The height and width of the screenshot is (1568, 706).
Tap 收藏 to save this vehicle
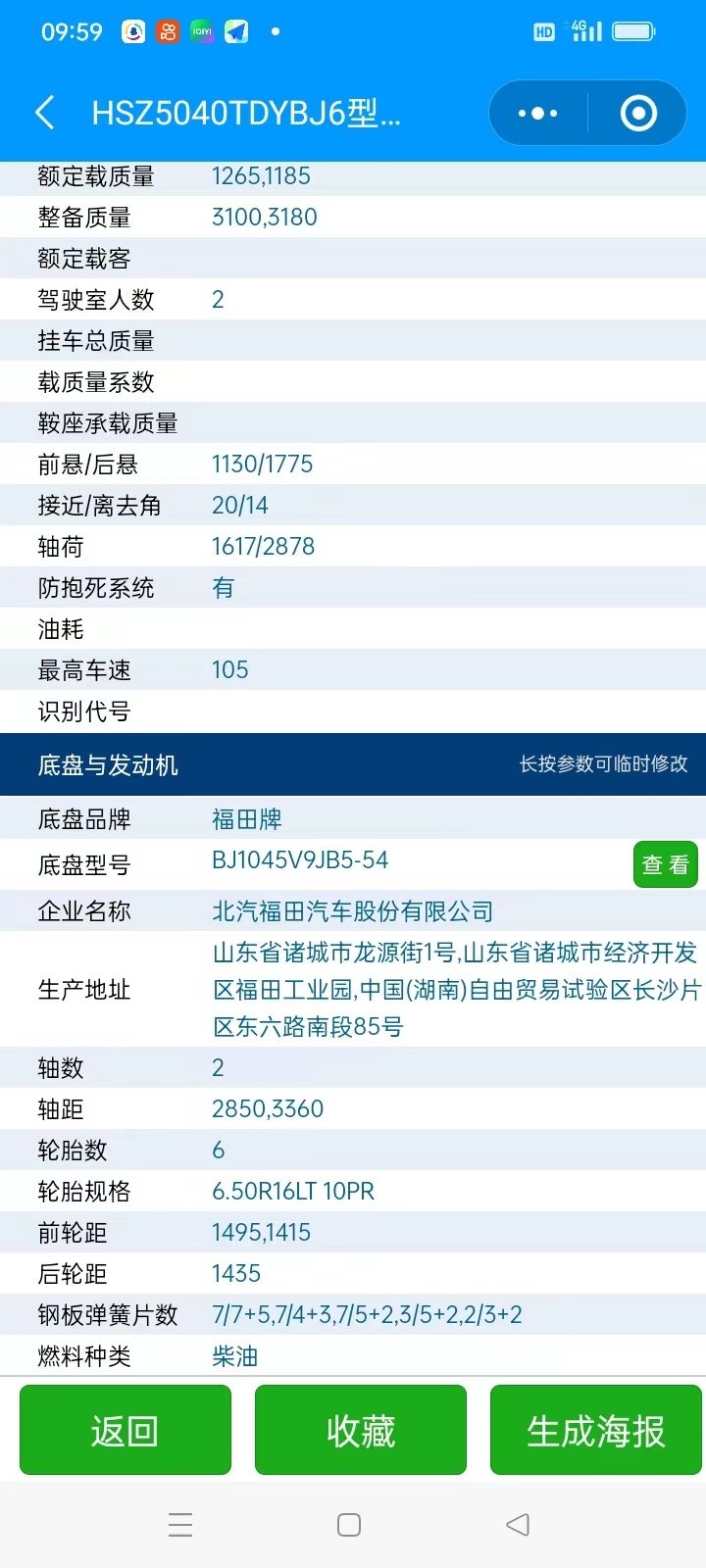361,1430
